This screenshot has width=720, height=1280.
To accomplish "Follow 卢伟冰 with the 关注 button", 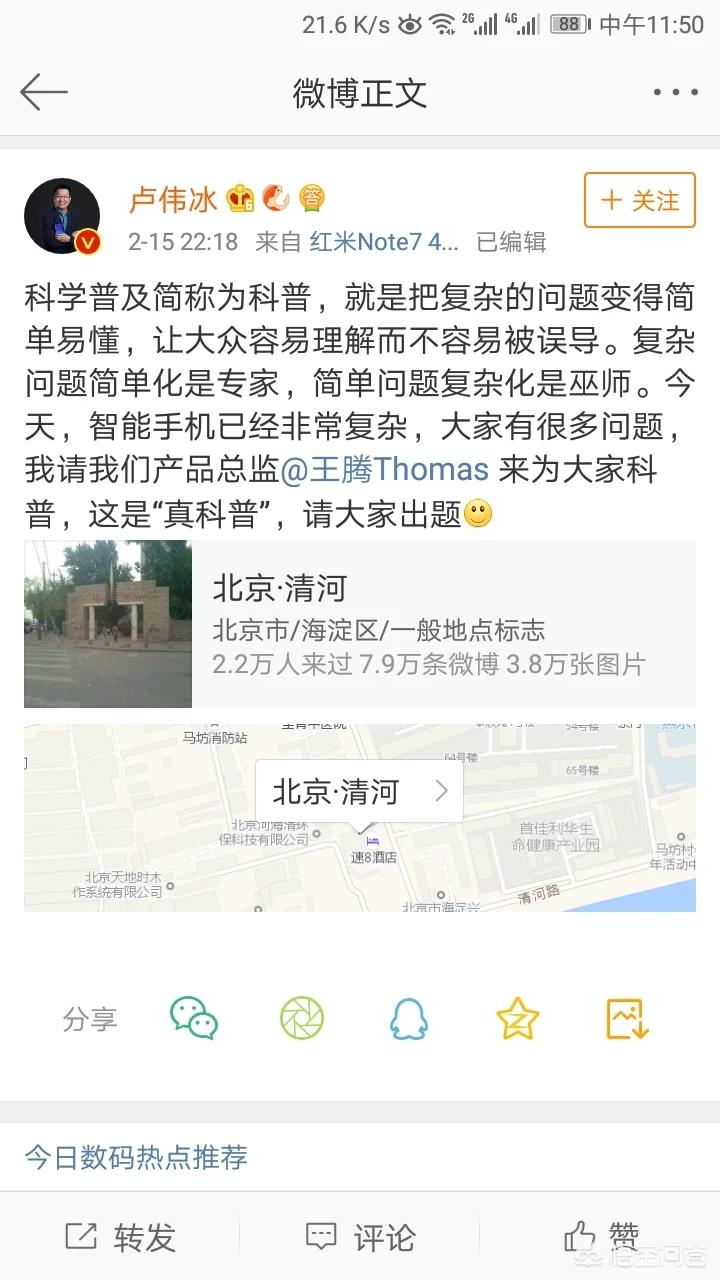I will pyautogui.click(x=639, y=200).
